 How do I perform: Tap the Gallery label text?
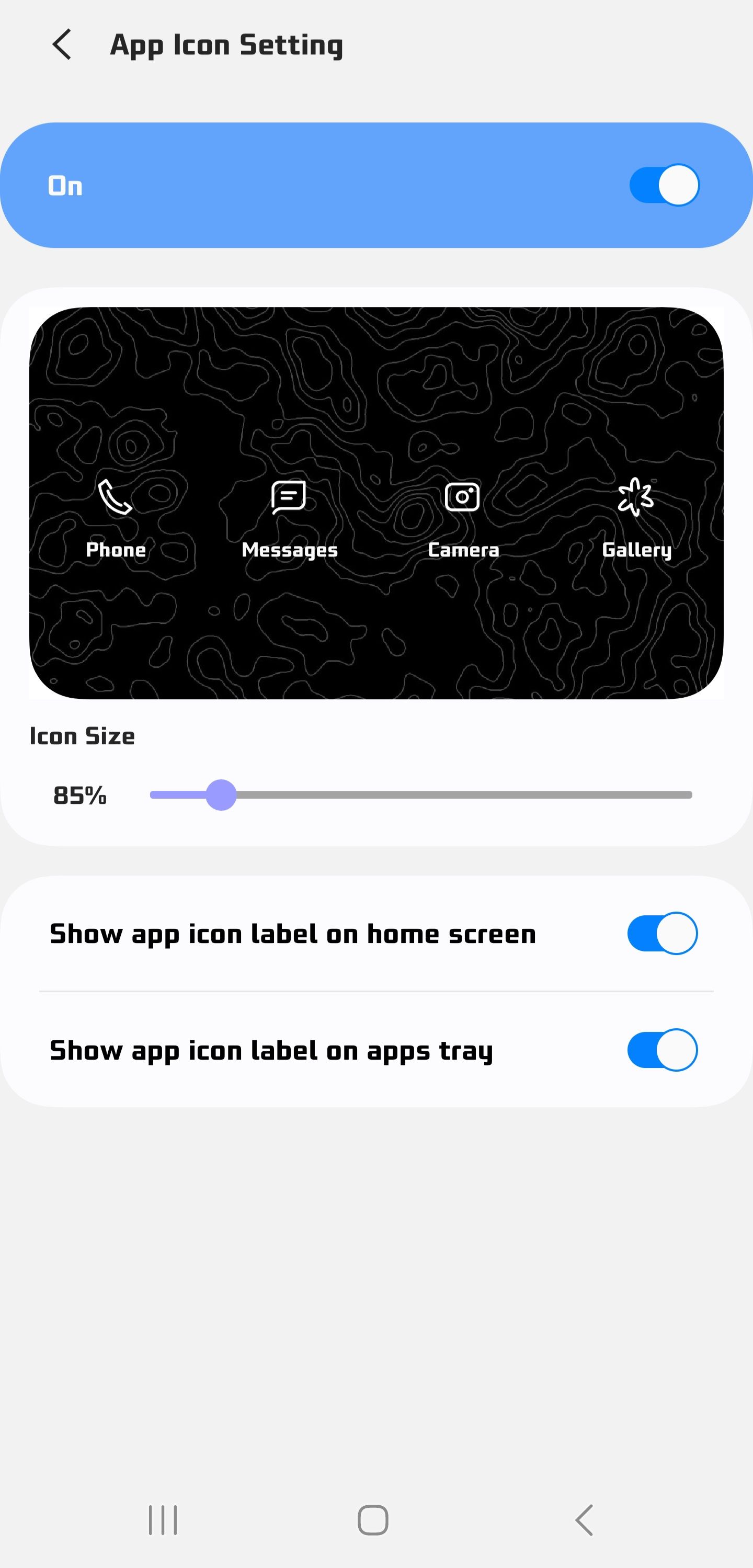pyautogui.click(x=637, y=550)
